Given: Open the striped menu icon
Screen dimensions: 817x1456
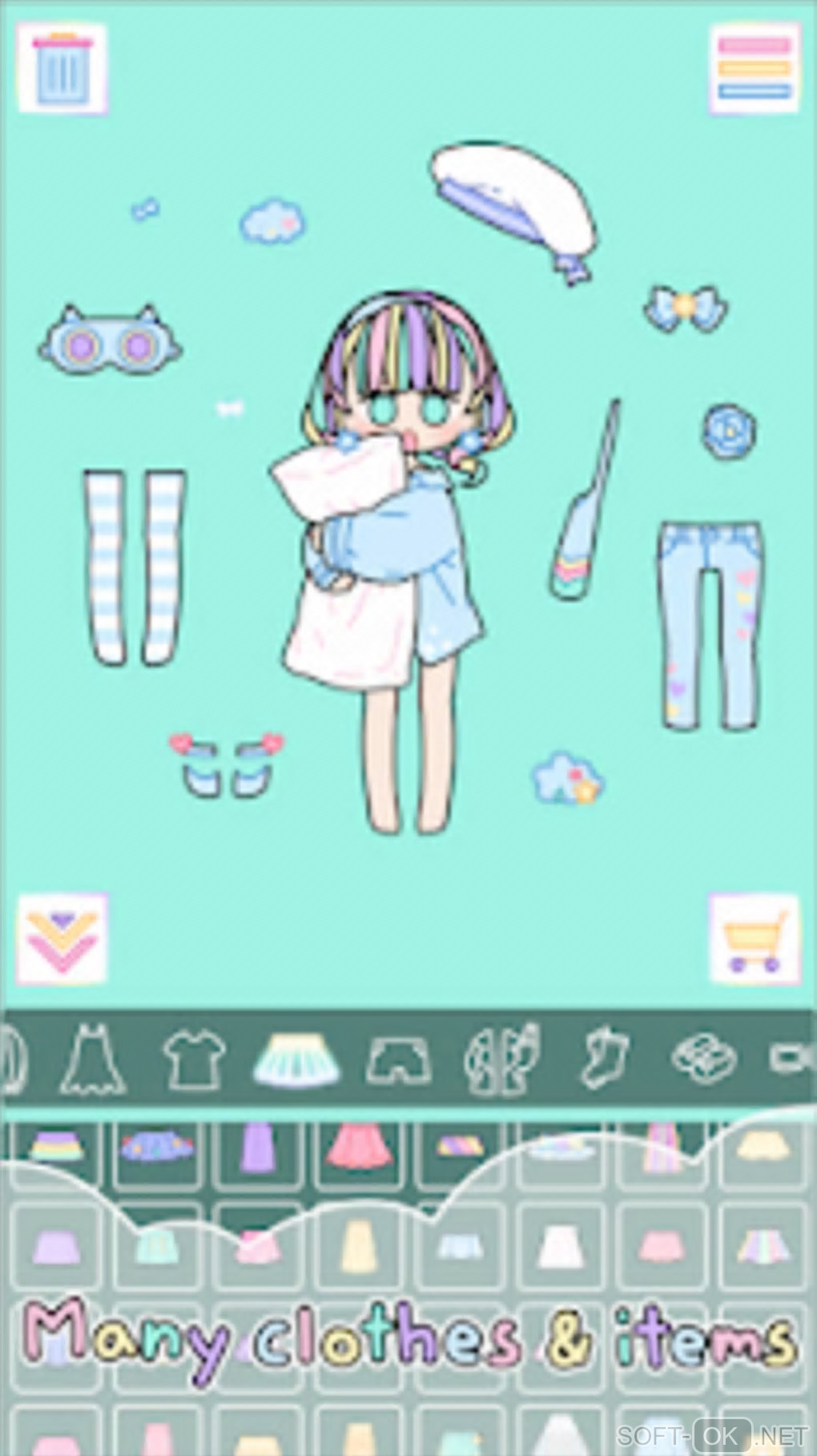Looking at the screenshot, I should pyautogui.click(x=755, y=69).
